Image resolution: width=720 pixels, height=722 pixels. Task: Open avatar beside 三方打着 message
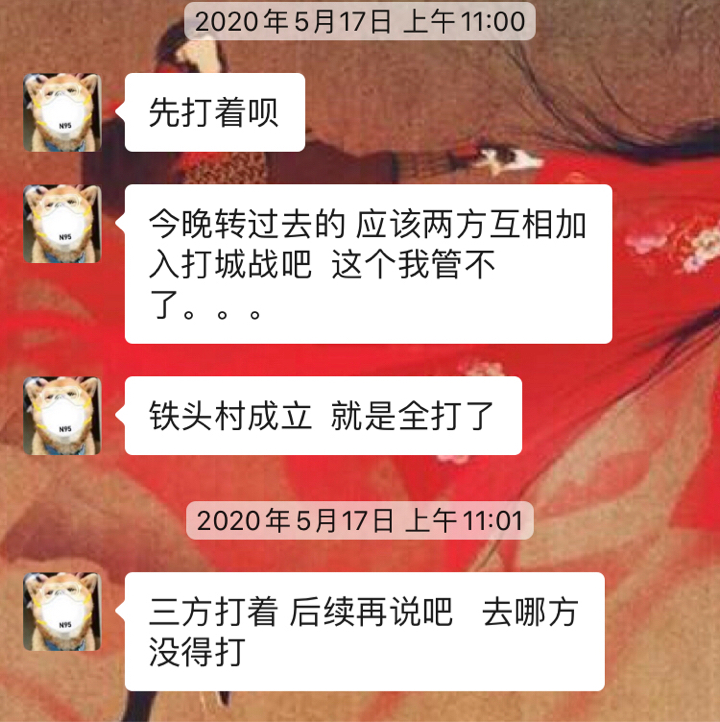[x=62, y=610]
